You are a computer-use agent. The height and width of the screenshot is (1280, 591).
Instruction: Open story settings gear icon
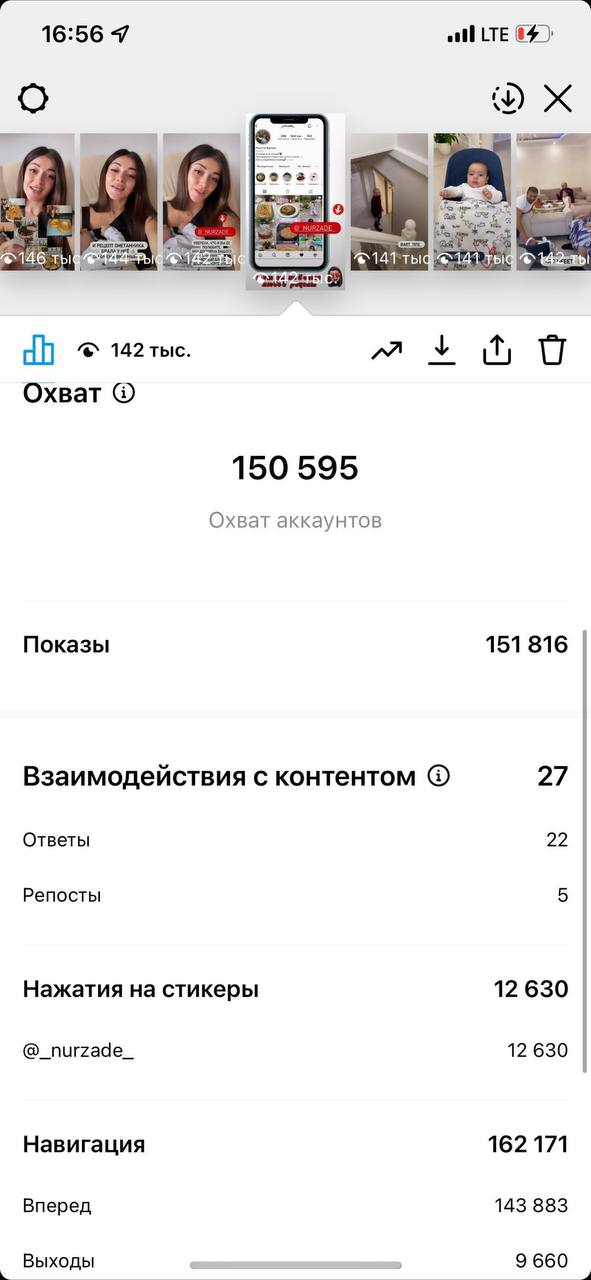tap(33, 98)
